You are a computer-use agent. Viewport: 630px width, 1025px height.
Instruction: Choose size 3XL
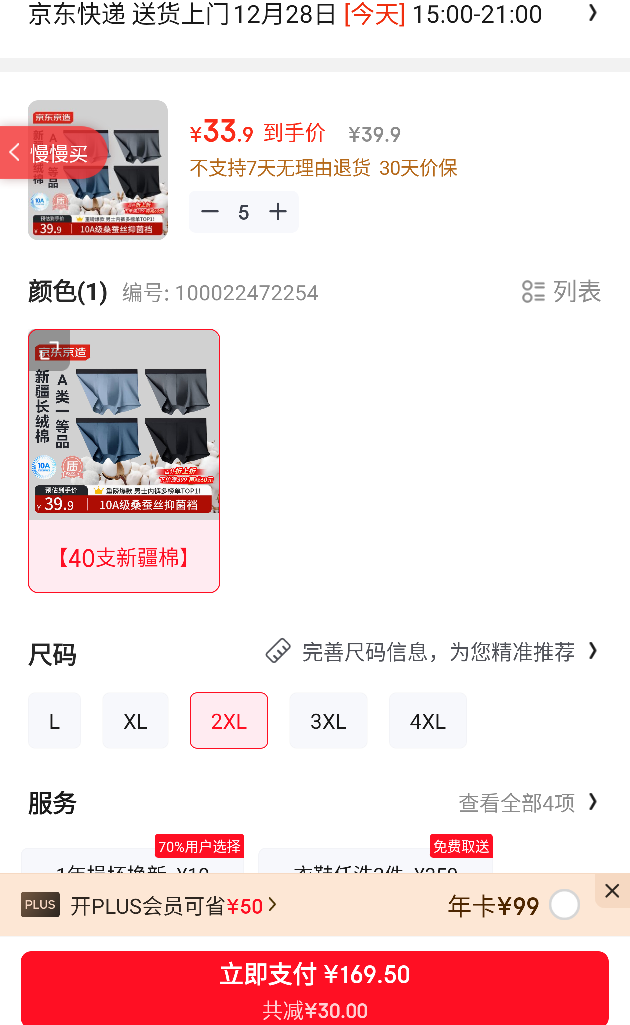tap(328, 720)
